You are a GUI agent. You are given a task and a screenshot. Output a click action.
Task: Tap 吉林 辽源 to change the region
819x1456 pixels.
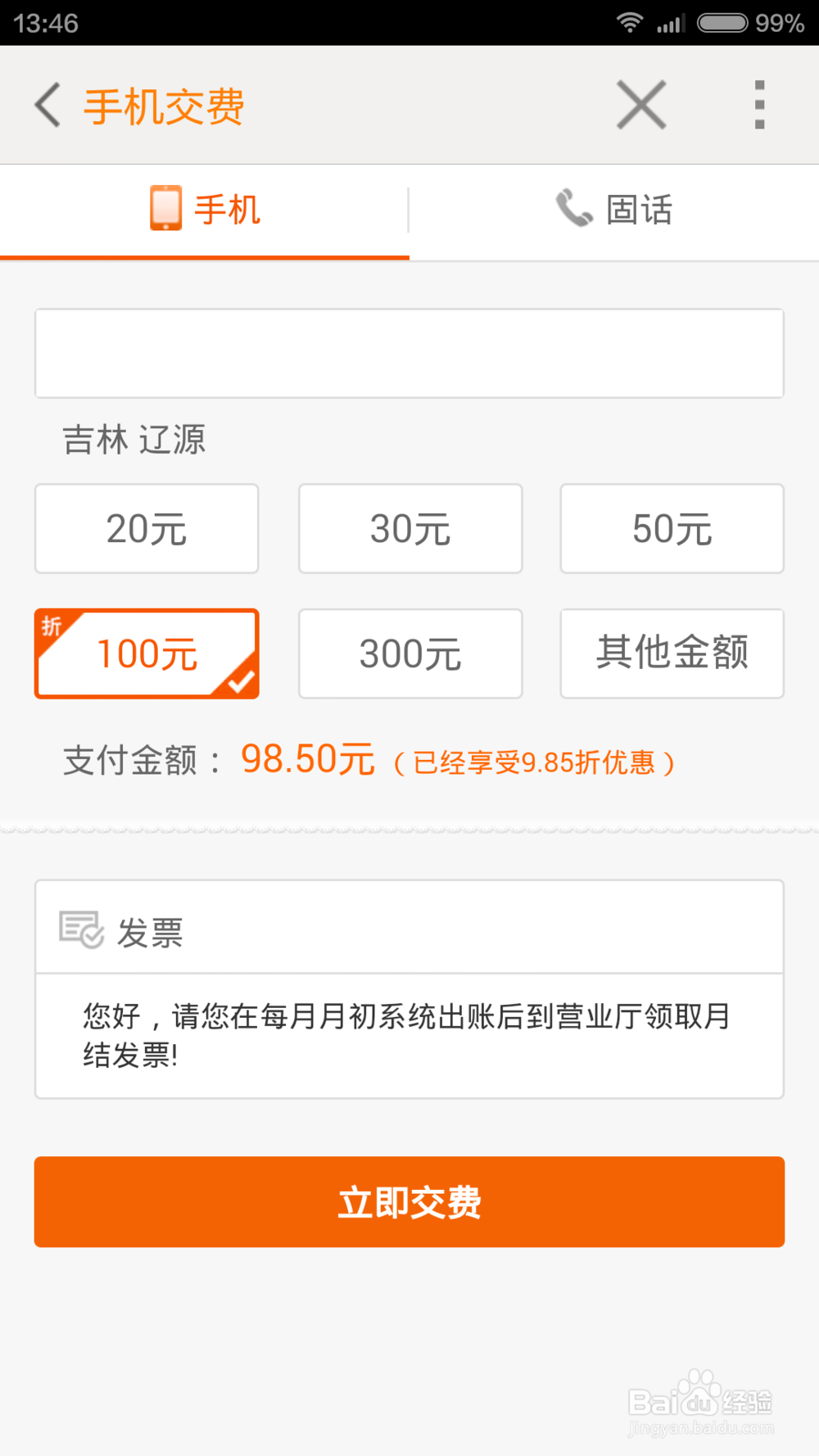point(133,441)
